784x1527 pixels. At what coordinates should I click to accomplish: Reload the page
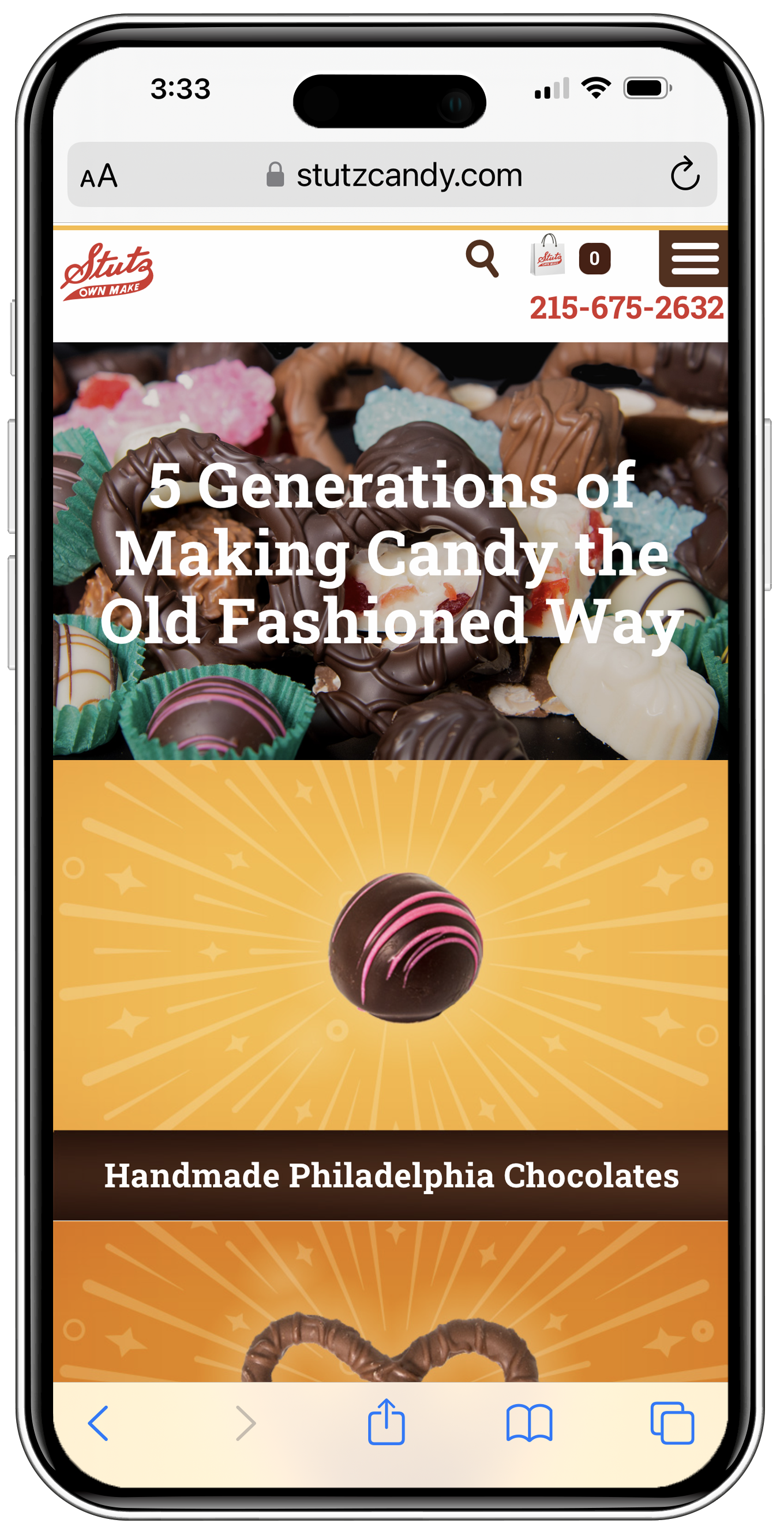tap(684, 174)
